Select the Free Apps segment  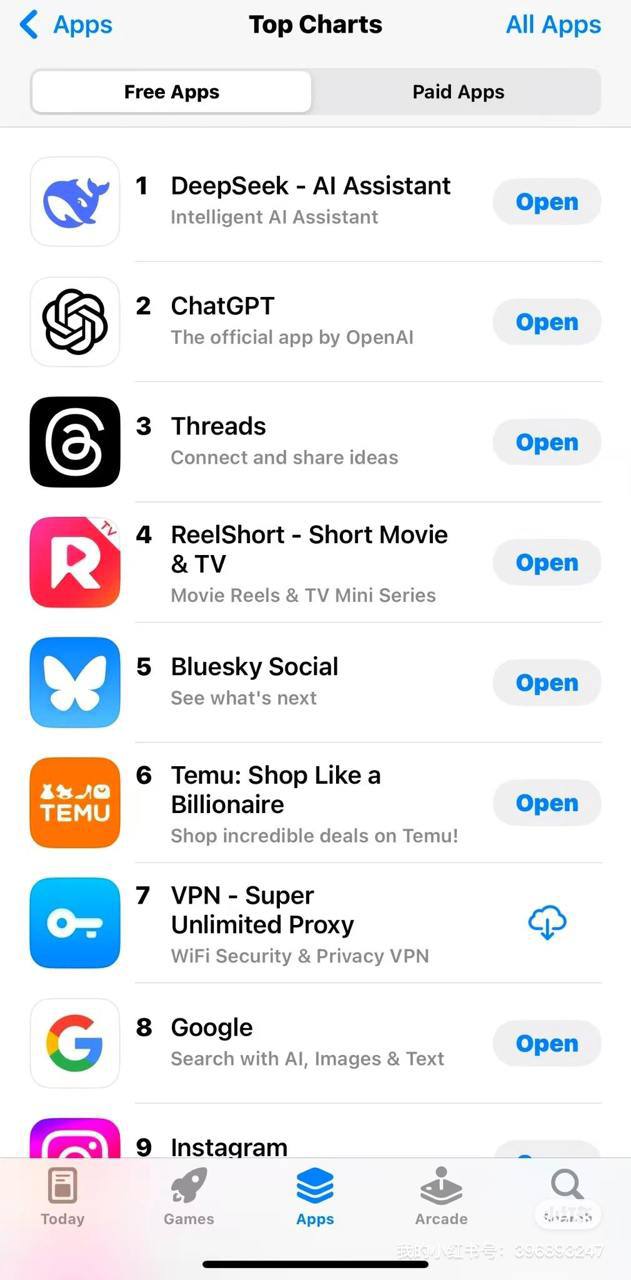pyautogui.click(x=172, y=92)
